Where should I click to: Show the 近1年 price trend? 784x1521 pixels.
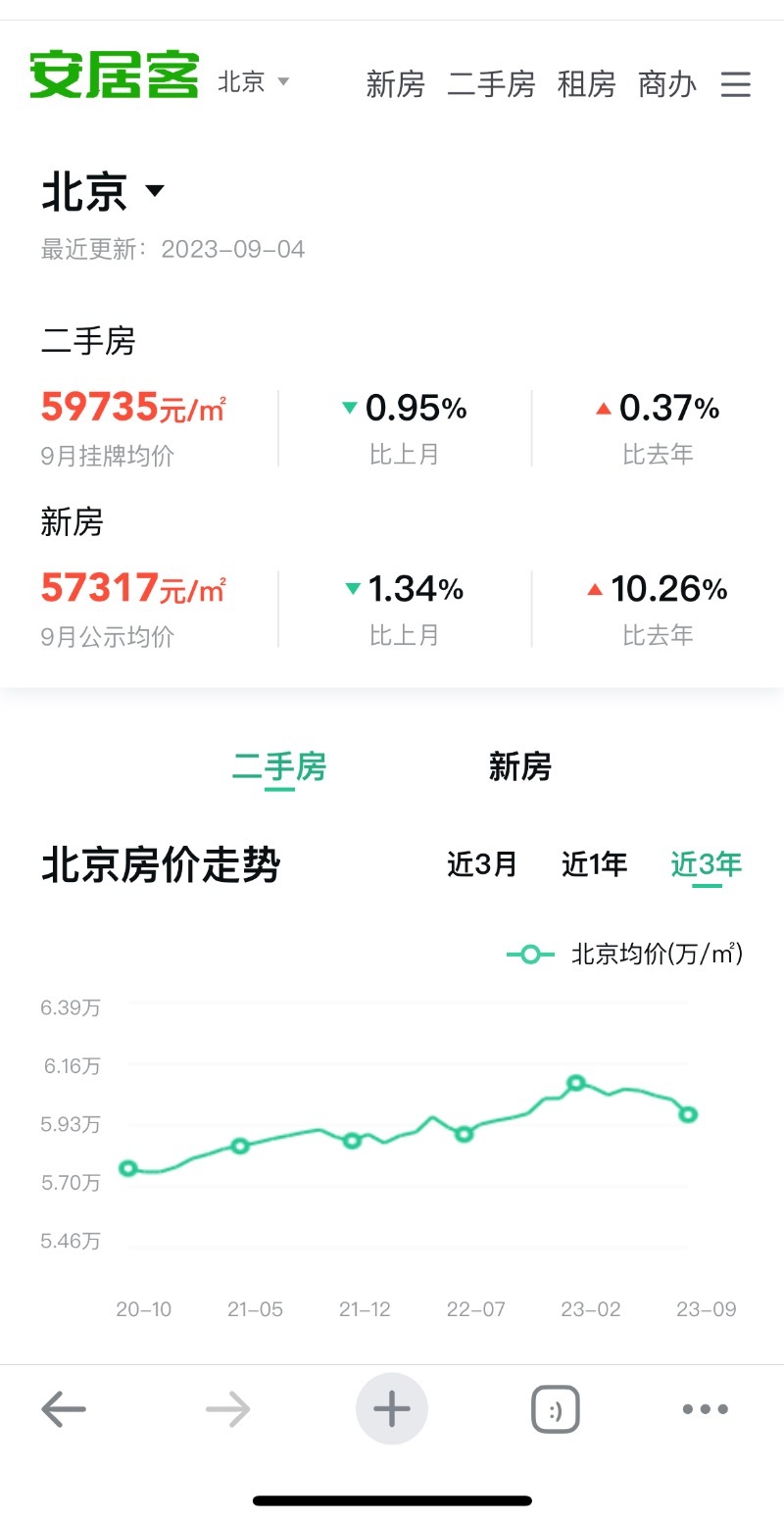pos(594,864)
